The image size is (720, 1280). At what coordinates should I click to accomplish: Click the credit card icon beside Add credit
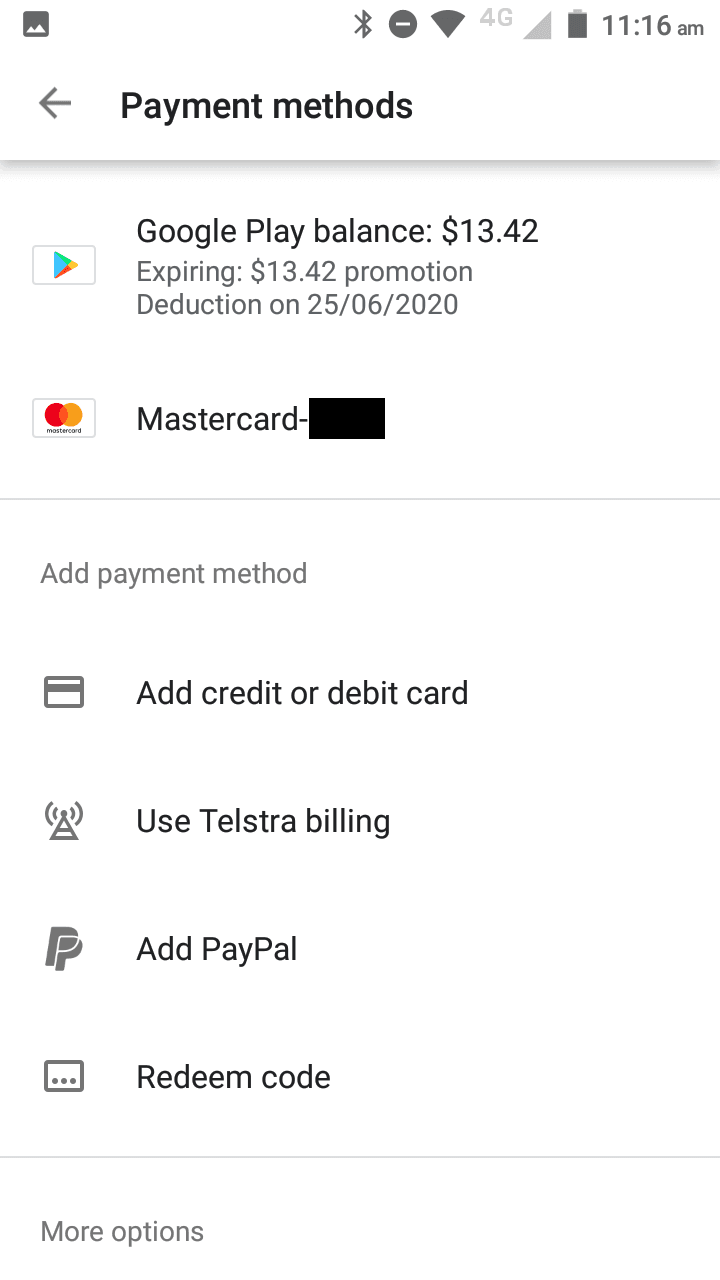(x=63, y=691)
